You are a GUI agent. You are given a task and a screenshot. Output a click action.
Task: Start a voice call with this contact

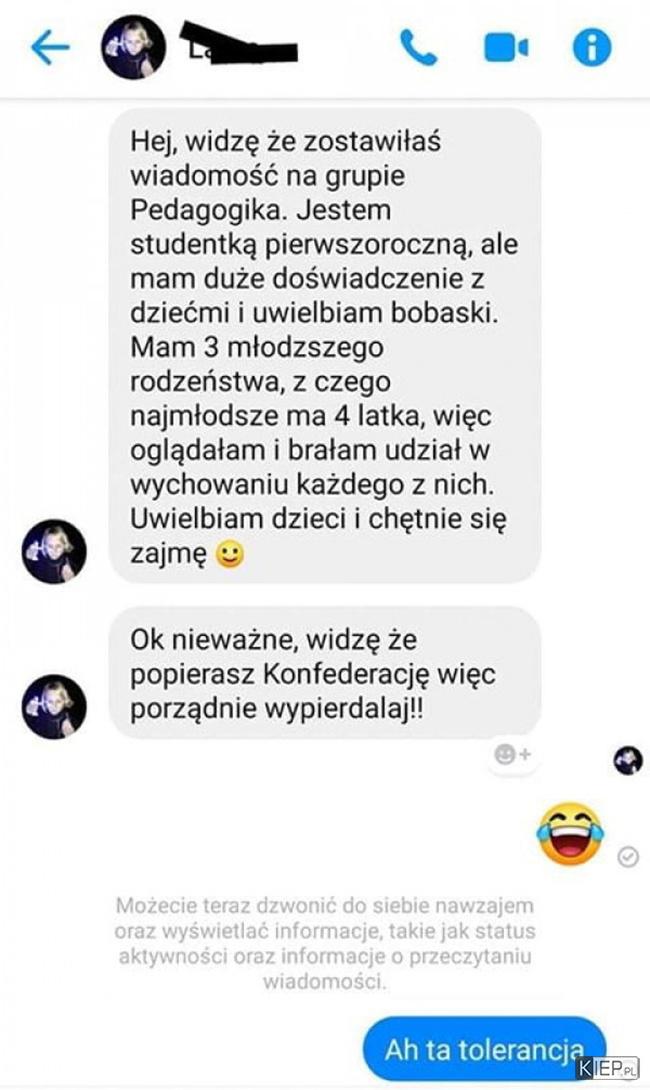click(418, 47)
